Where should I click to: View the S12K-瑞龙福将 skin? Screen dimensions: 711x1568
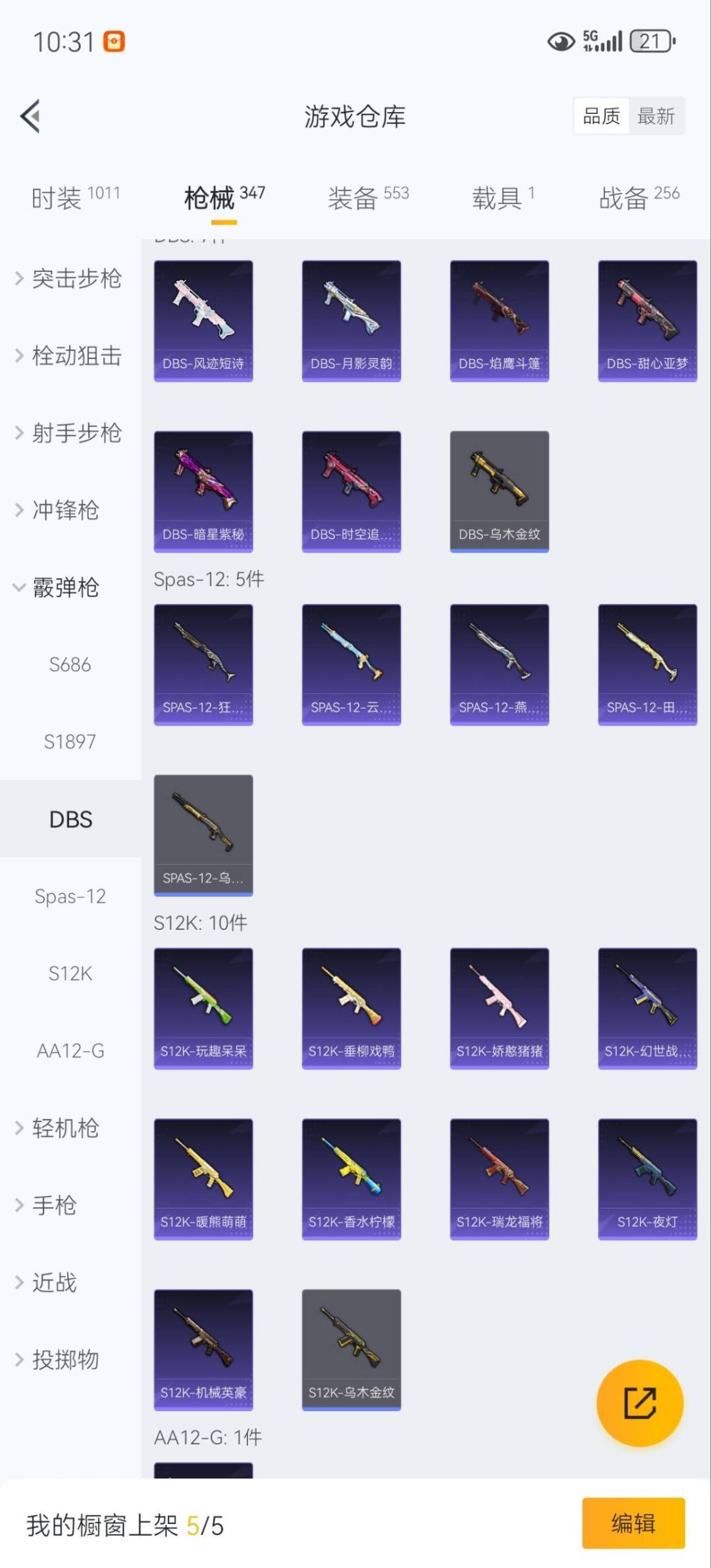pos(499,1179)
